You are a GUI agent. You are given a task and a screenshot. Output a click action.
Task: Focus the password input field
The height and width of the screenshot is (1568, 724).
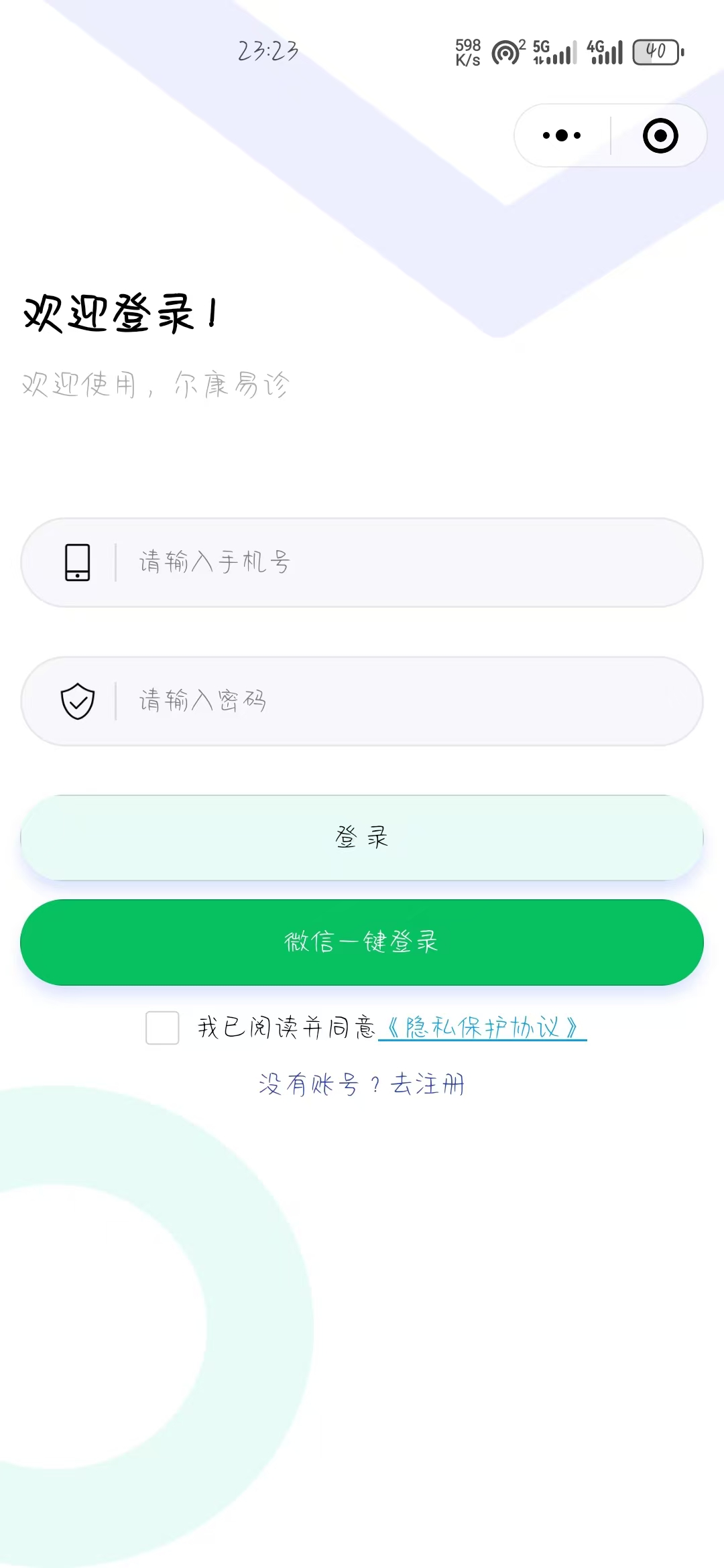[402, 701]
